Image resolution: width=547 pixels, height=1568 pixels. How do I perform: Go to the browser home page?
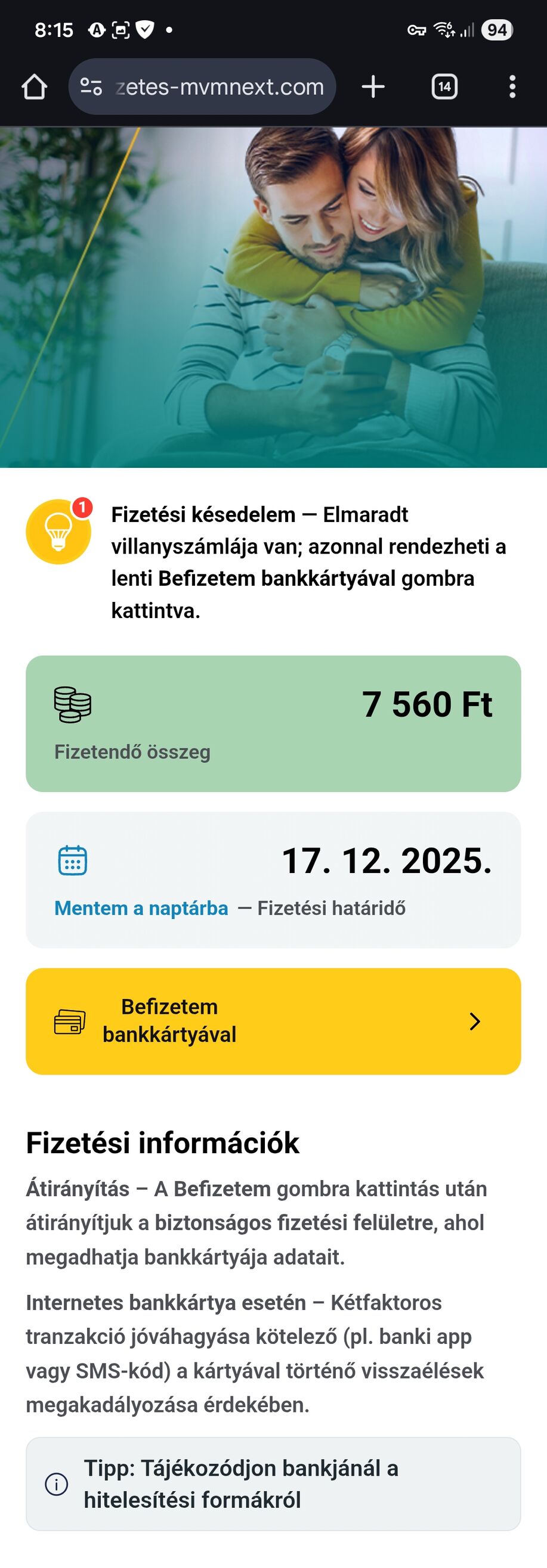tap(34, 87)
